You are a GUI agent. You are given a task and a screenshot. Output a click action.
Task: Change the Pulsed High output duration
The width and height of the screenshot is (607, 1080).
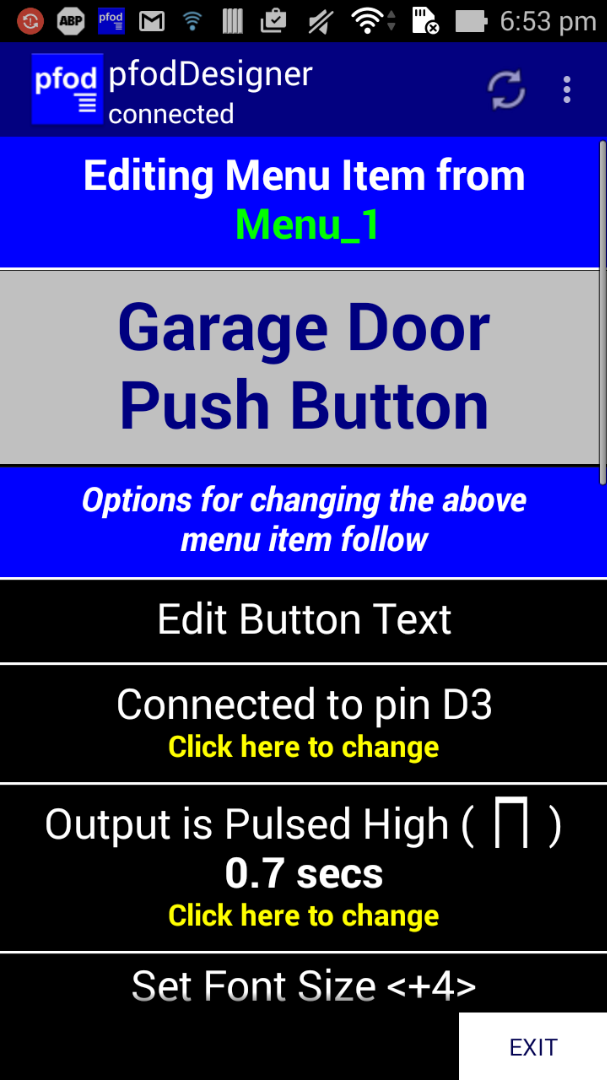(x=303, y=867)
